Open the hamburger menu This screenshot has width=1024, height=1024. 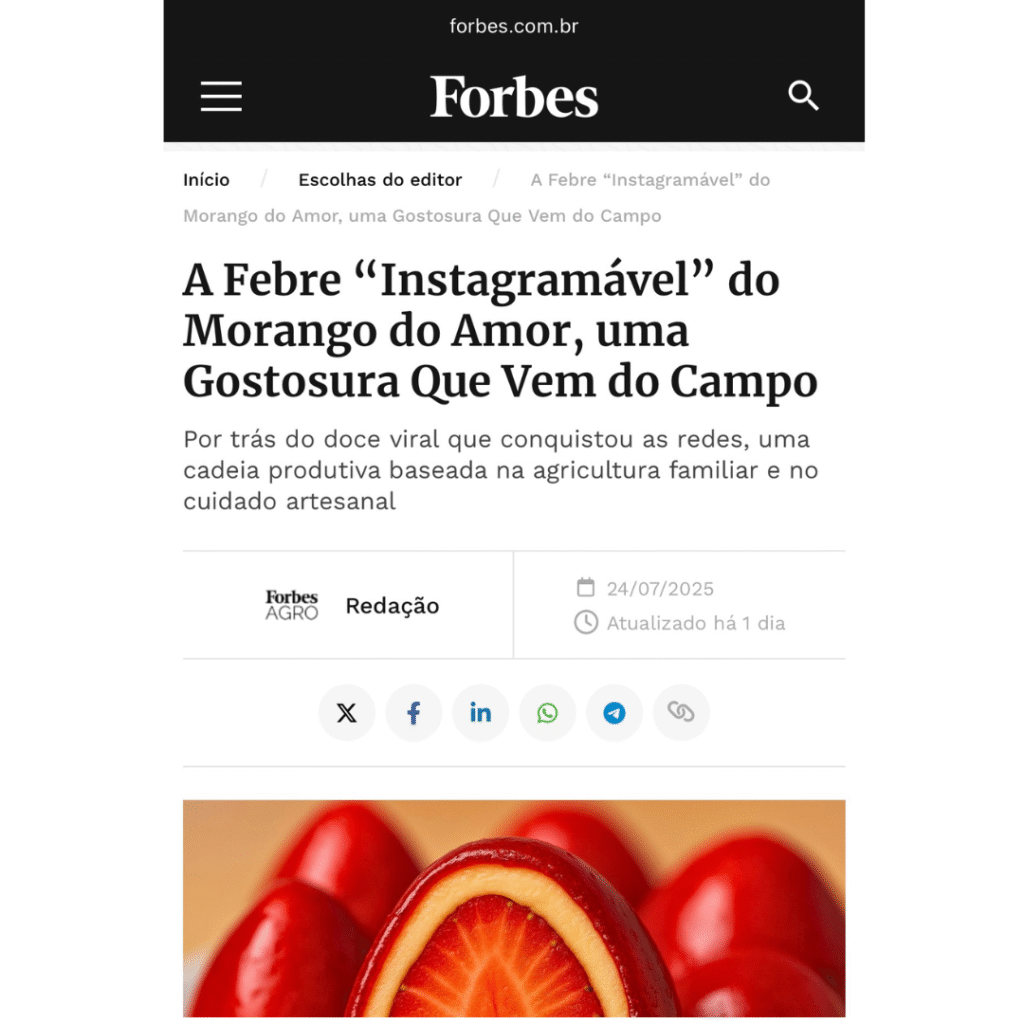221,97
